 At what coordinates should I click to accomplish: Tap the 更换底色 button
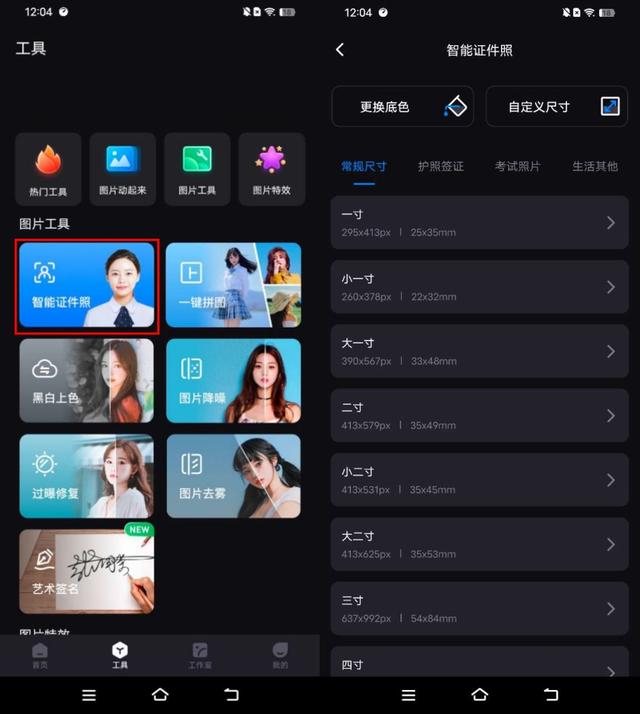pos(403,107)
